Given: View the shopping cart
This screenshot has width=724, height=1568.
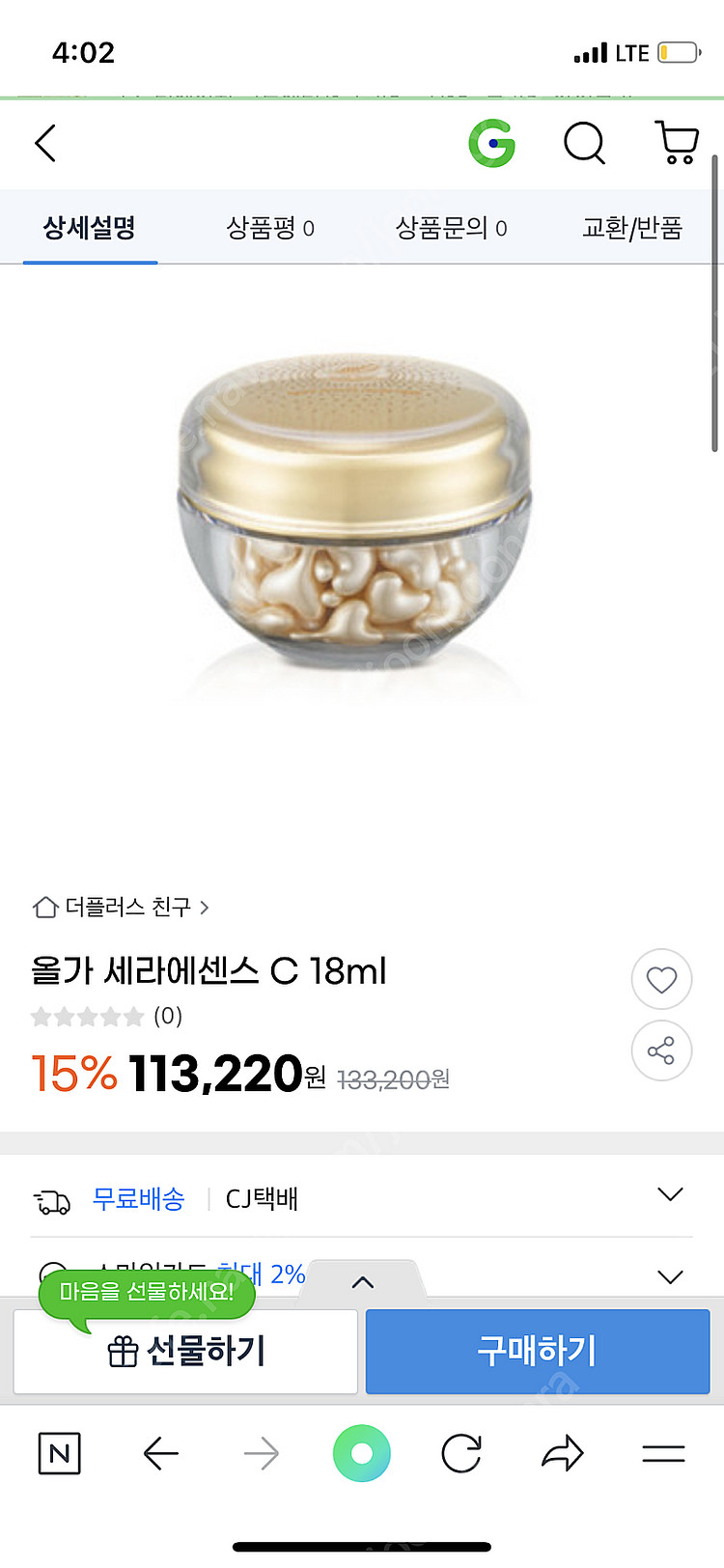Looking at the screenshot, I should (x=675, y=143).
